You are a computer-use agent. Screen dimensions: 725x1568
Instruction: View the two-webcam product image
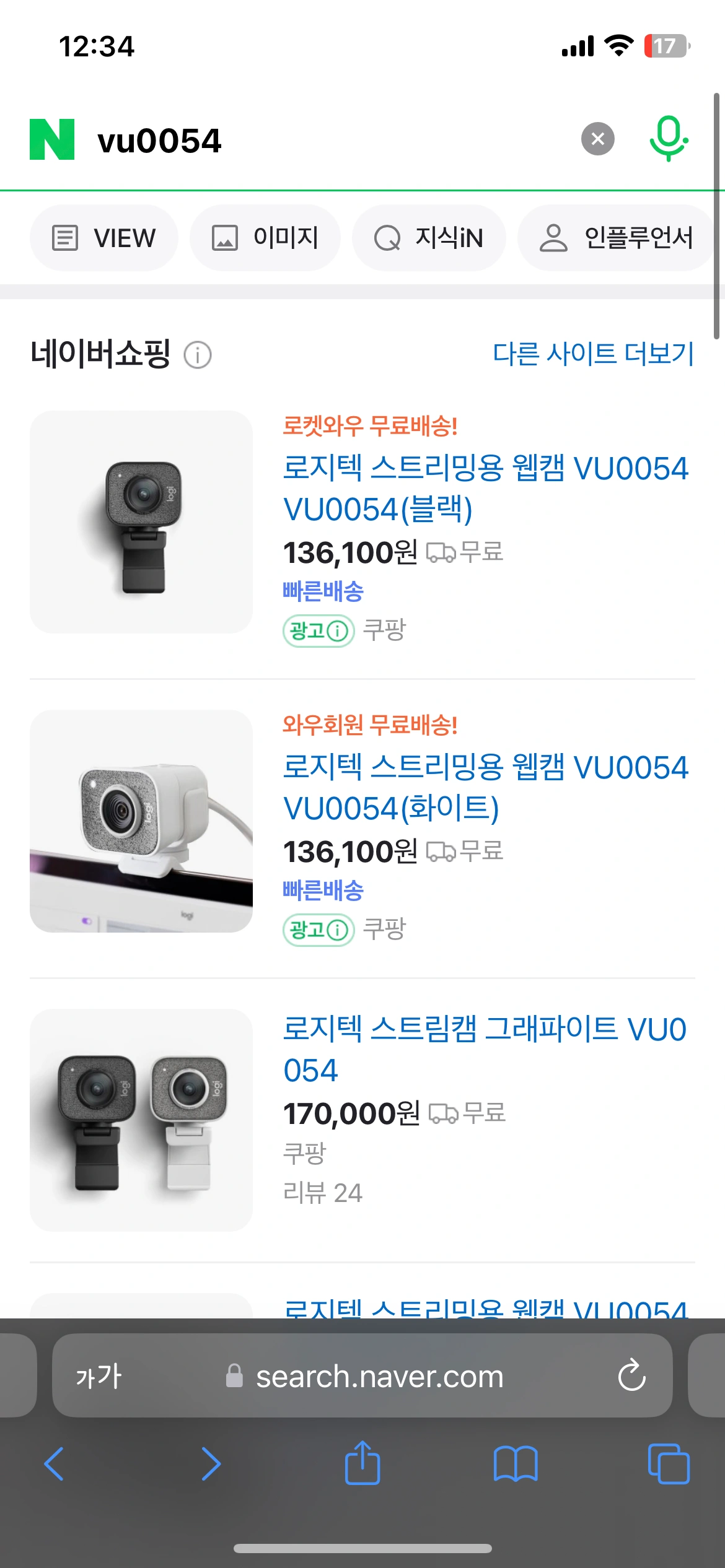pos(141,1120)
